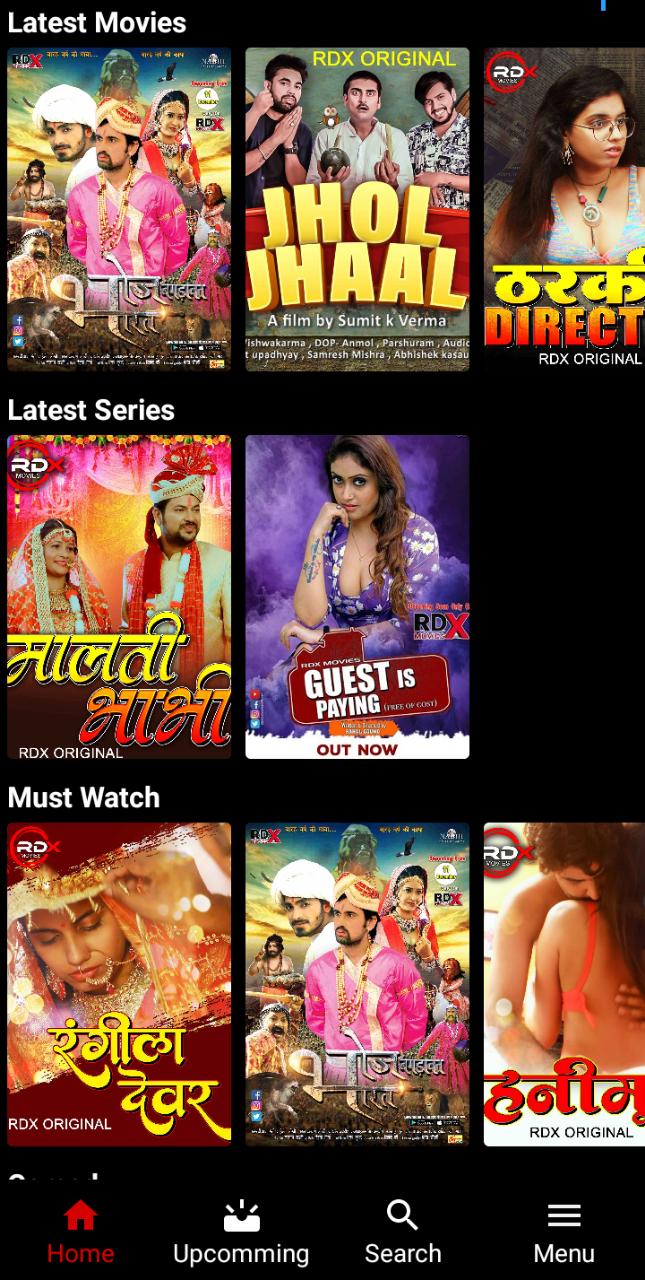
Task: Open the Search tab
Action: (x=402, y=1233)
